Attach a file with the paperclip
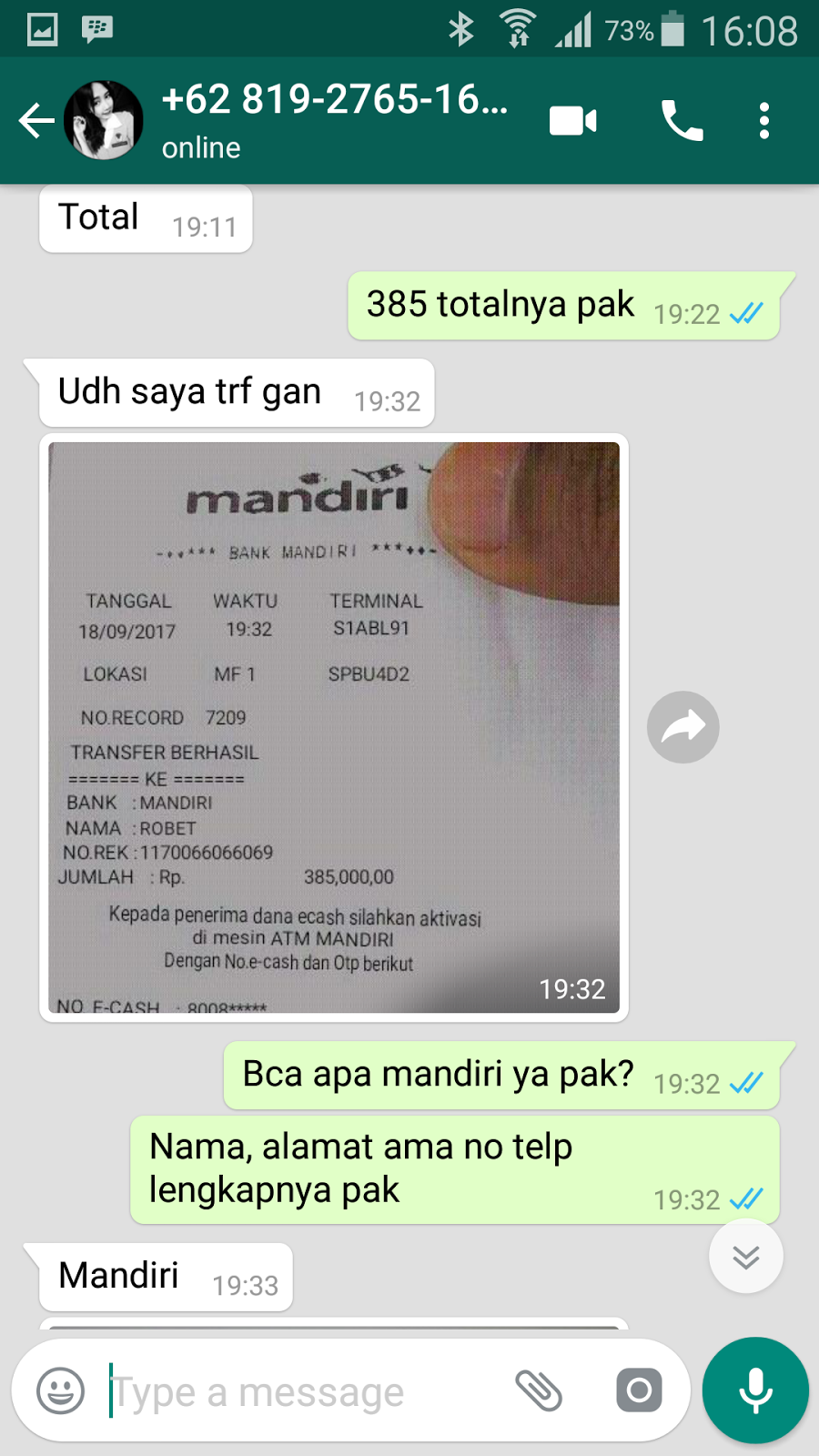 tap(539, 1390)
